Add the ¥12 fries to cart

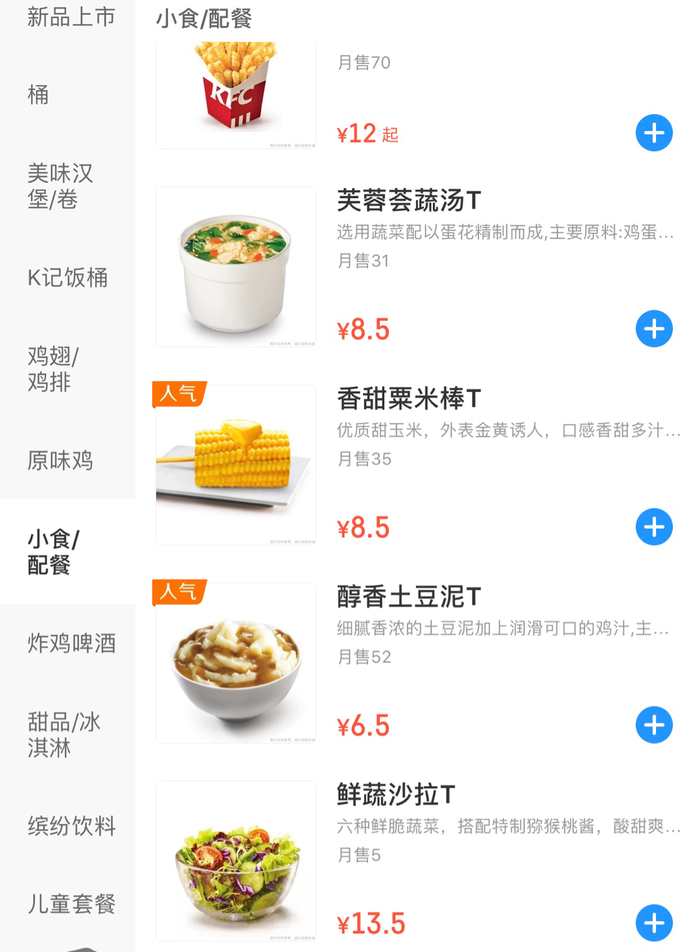pyautogui.click(x=654, y=132)
